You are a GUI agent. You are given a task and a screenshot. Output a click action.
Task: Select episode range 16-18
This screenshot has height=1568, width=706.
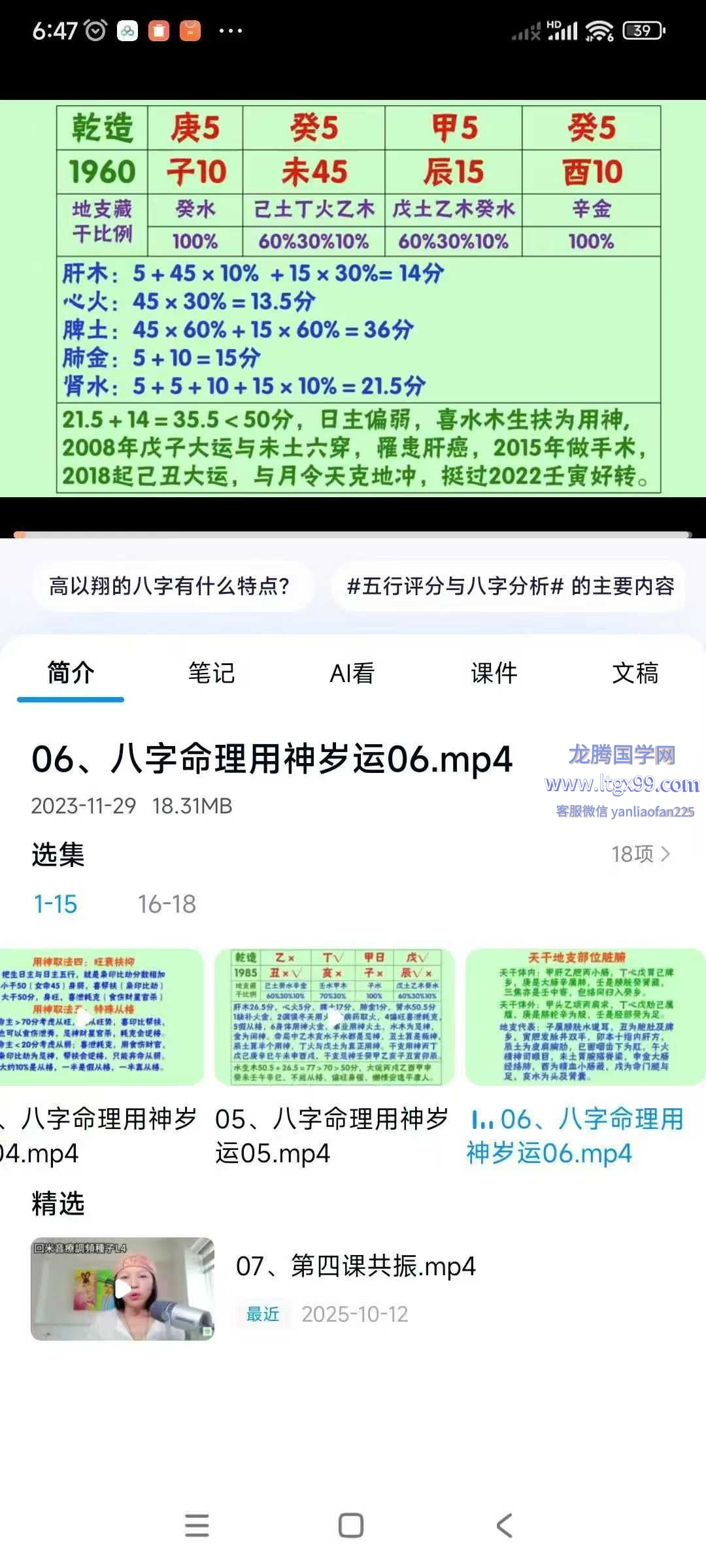[x=167, y=904]
